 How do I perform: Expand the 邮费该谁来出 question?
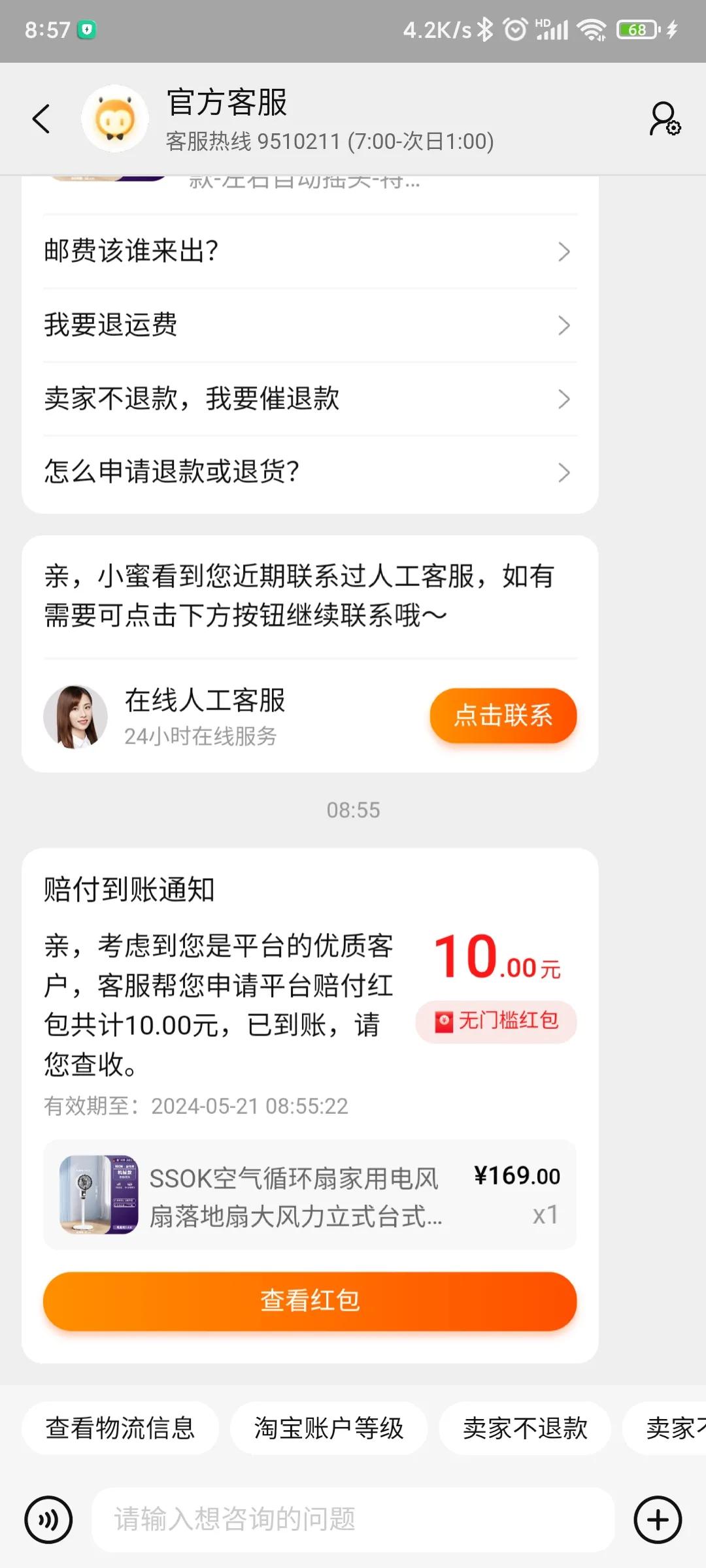[x=307, y=250]
